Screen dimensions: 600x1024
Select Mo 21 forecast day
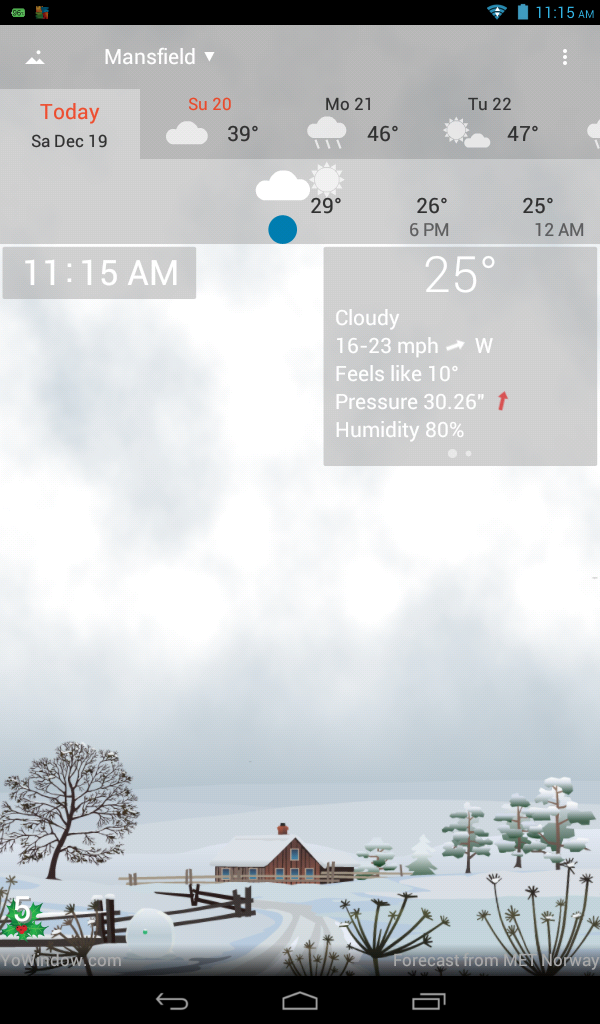point(352,122)
